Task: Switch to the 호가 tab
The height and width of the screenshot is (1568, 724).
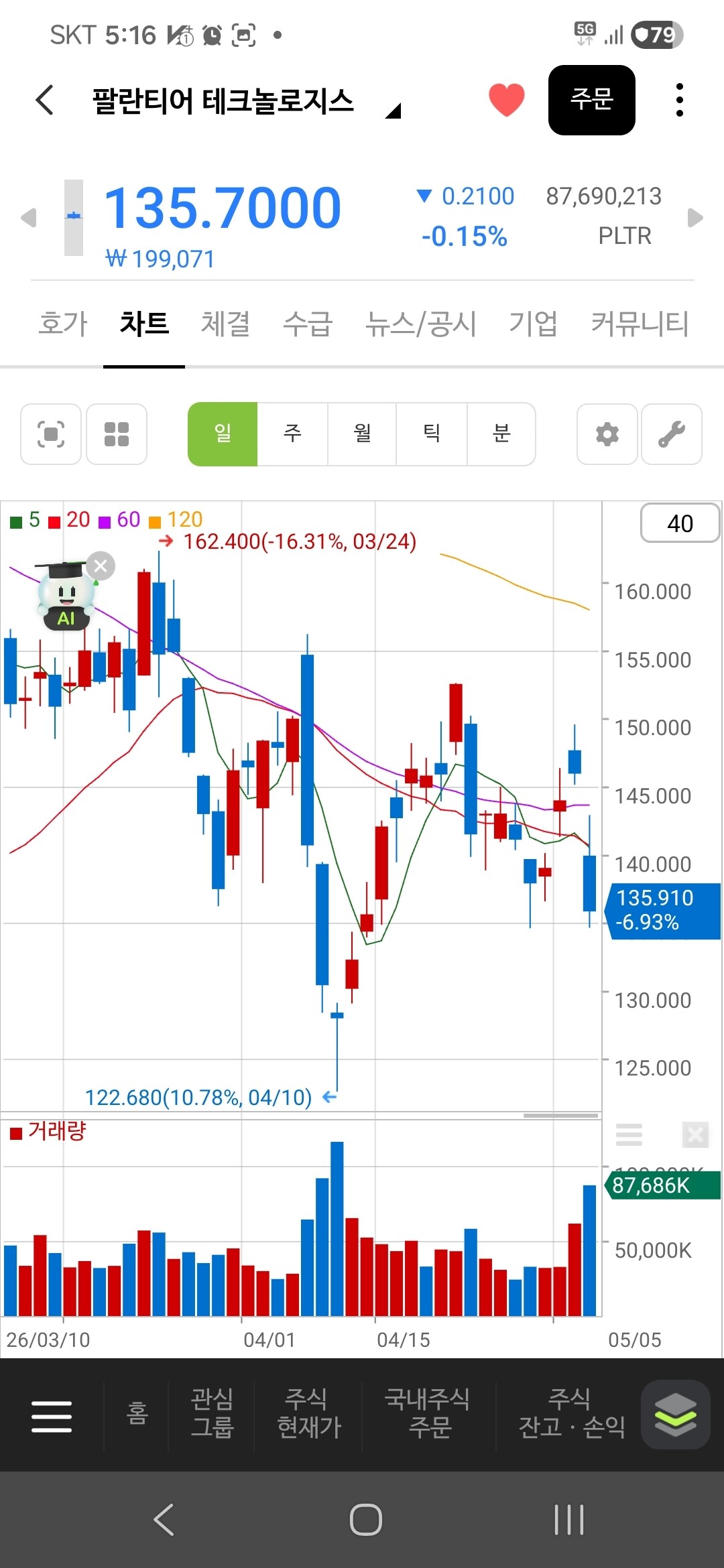Action: click(x=62, y=324)
